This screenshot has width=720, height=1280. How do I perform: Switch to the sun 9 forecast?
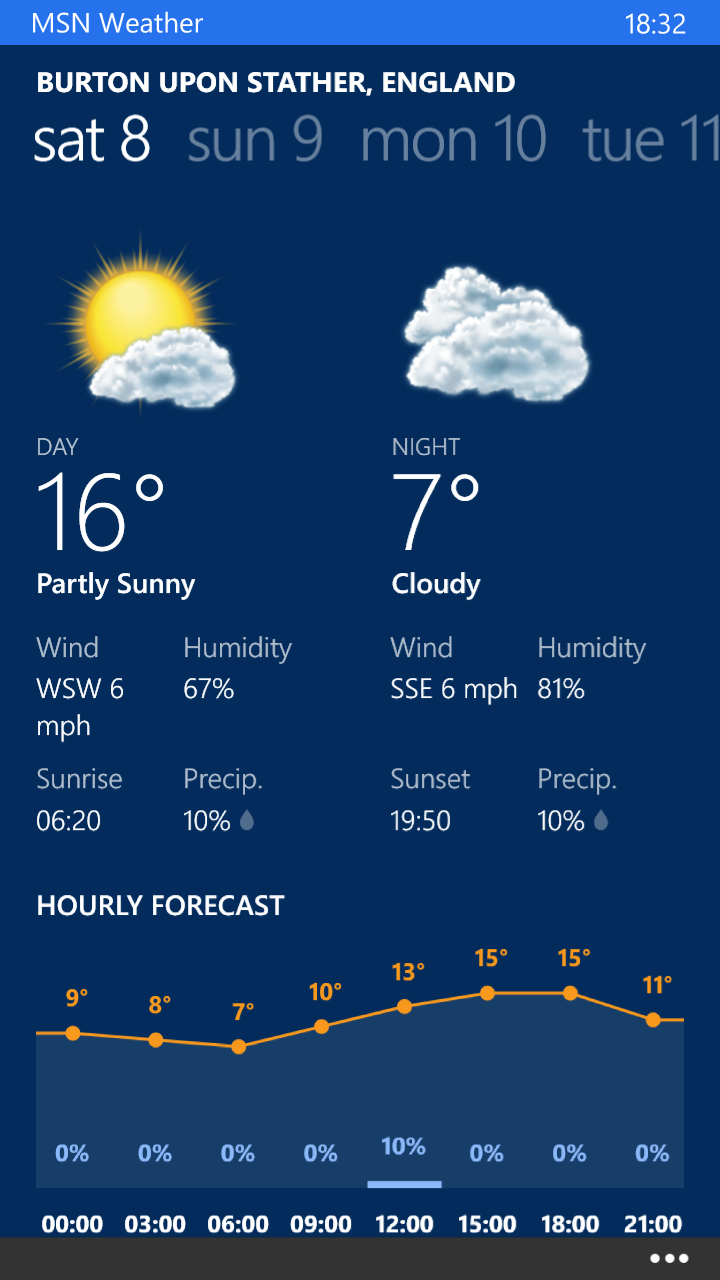pyautogui.click(x=255, y=139)
